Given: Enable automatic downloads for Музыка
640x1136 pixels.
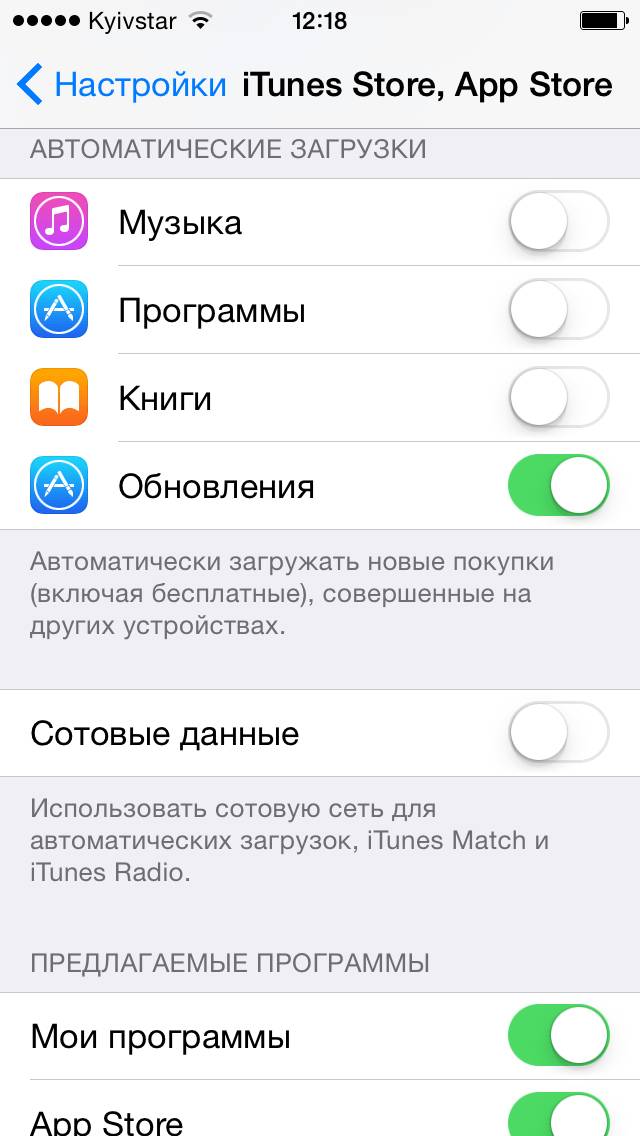Looking at the screenshot, I should (558, 221).
